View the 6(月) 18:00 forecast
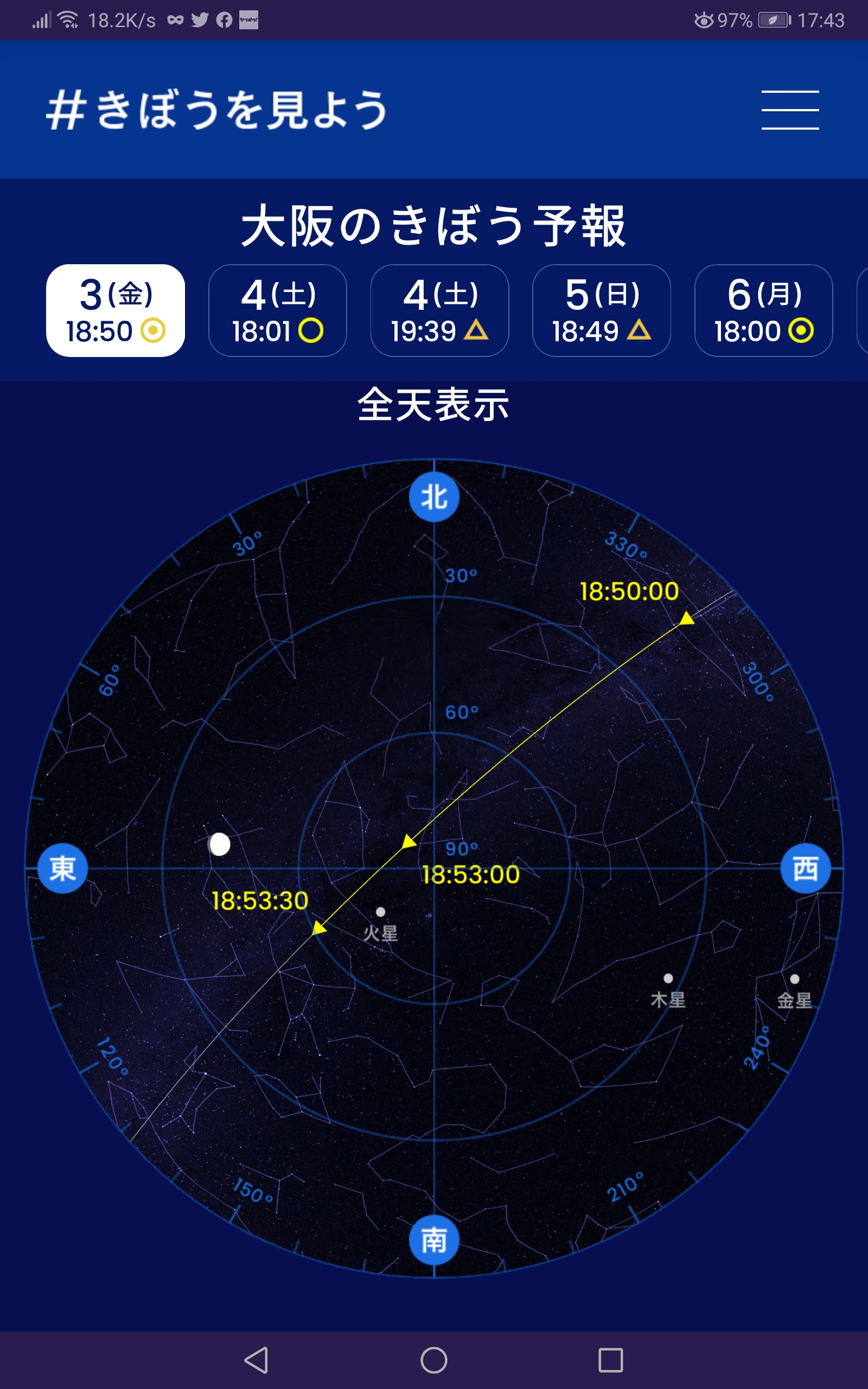This screenshot has height=1389, width=868. [x=763, y=310]
